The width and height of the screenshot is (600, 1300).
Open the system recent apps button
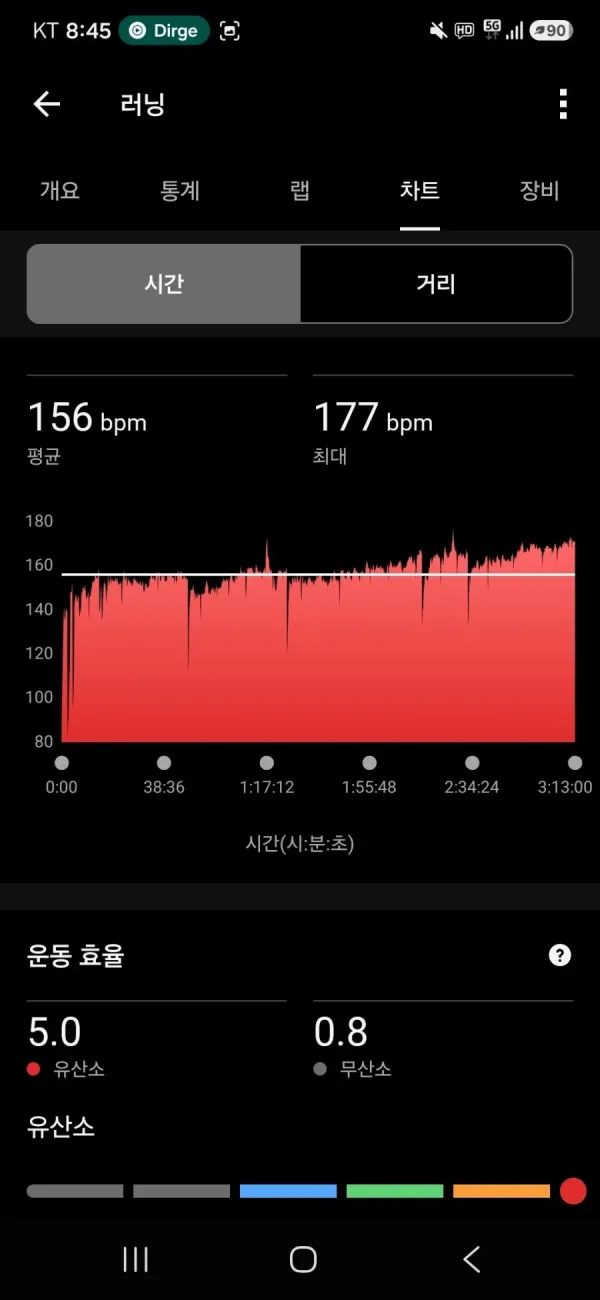(x=135, y=1259)
